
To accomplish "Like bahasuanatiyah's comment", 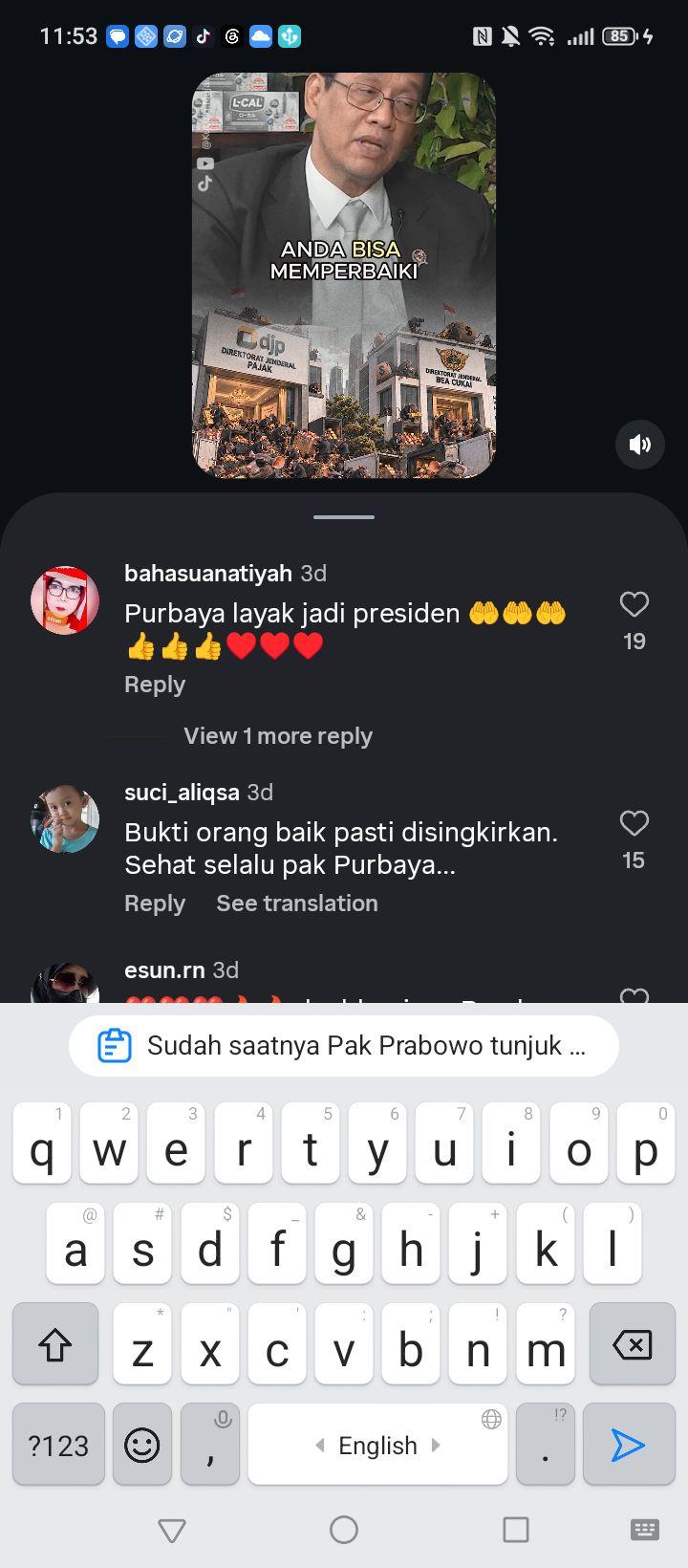I will pos(634,604).
